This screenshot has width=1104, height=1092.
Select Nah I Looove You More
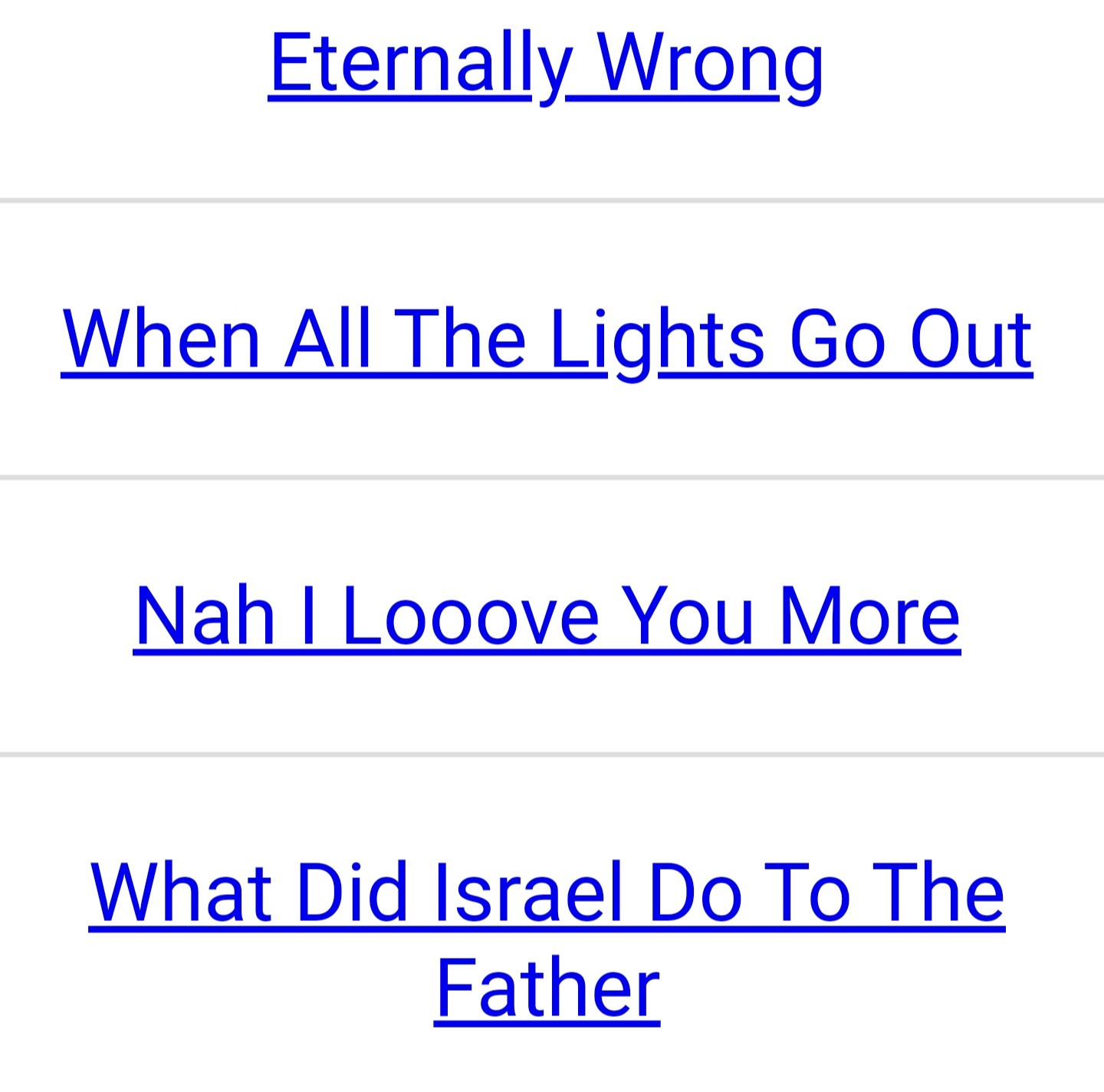(x=547, y=617)
